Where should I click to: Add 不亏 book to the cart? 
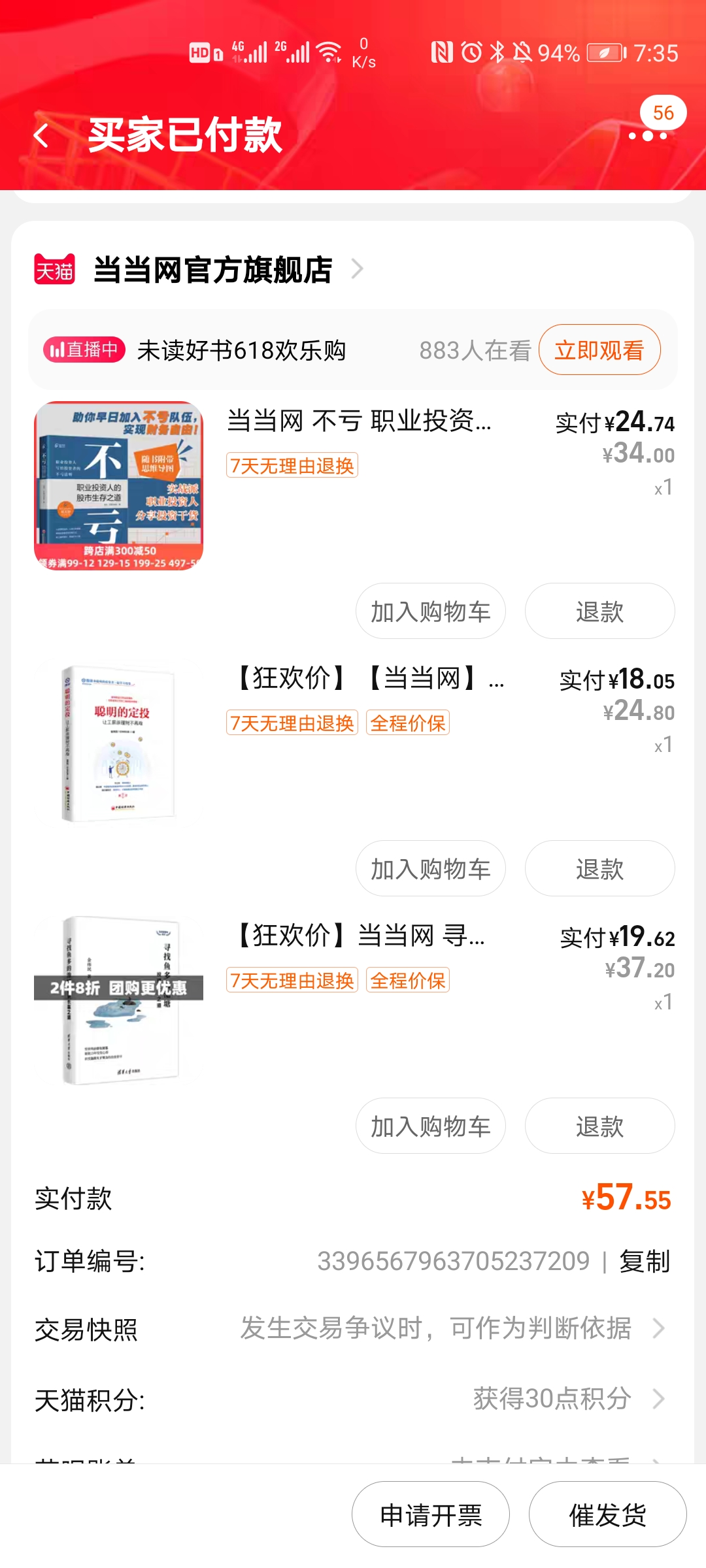click(x=430, y=612)
